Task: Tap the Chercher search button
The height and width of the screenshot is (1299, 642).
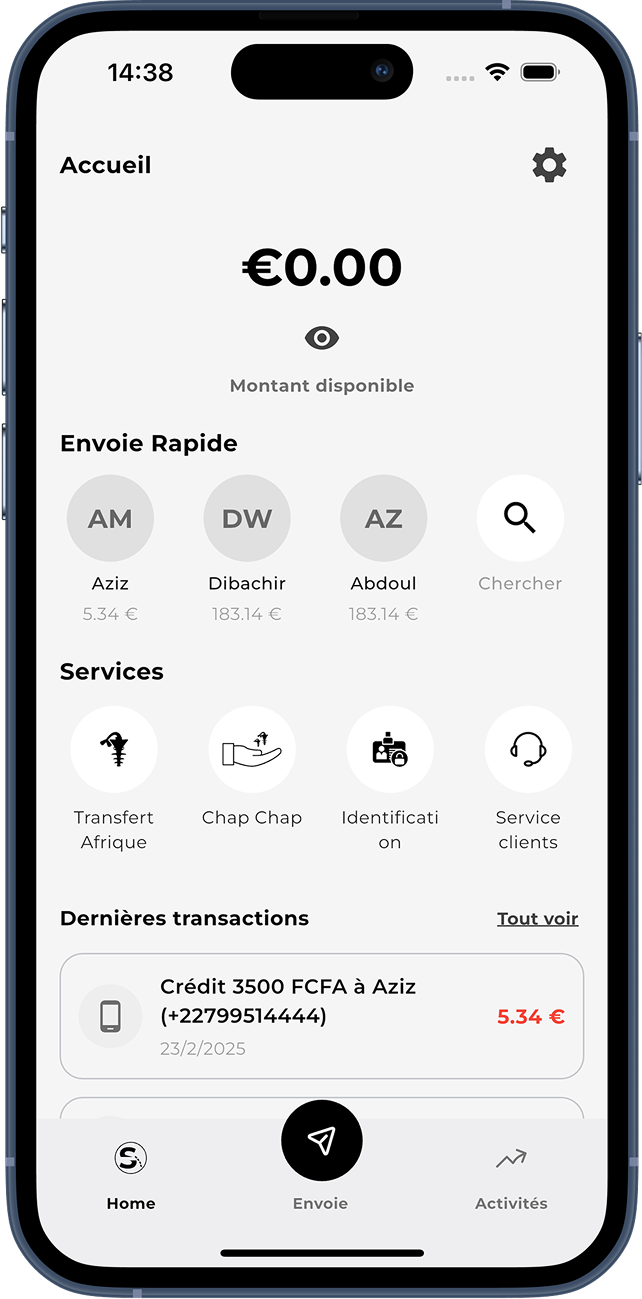Action: pyautogui.click(x=520, y=519)
